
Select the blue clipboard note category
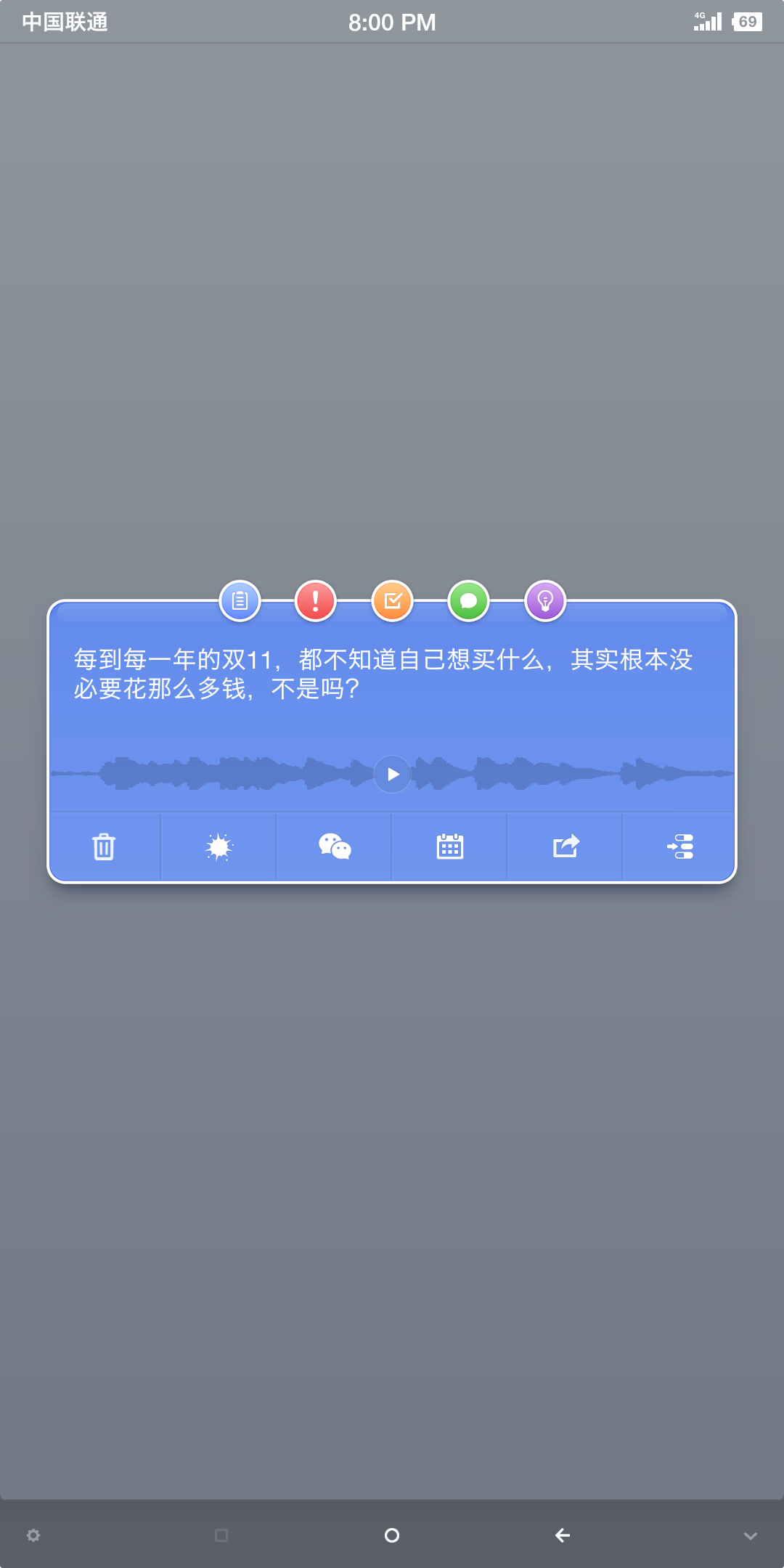tap(240, 601)
